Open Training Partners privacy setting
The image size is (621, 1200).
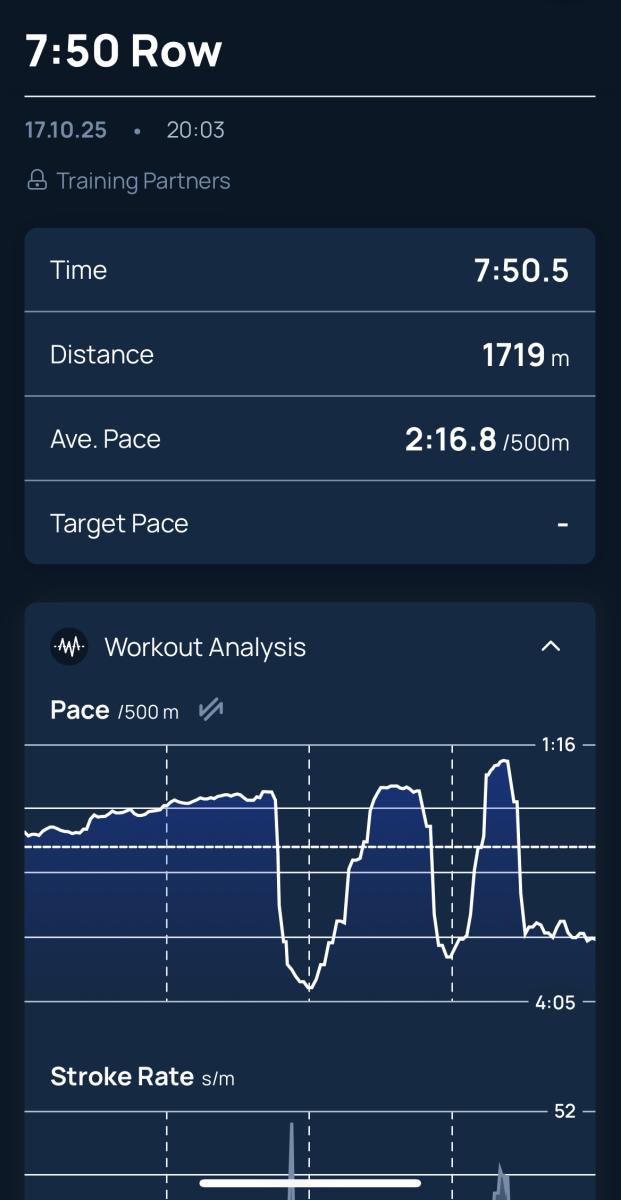(128, 181)
